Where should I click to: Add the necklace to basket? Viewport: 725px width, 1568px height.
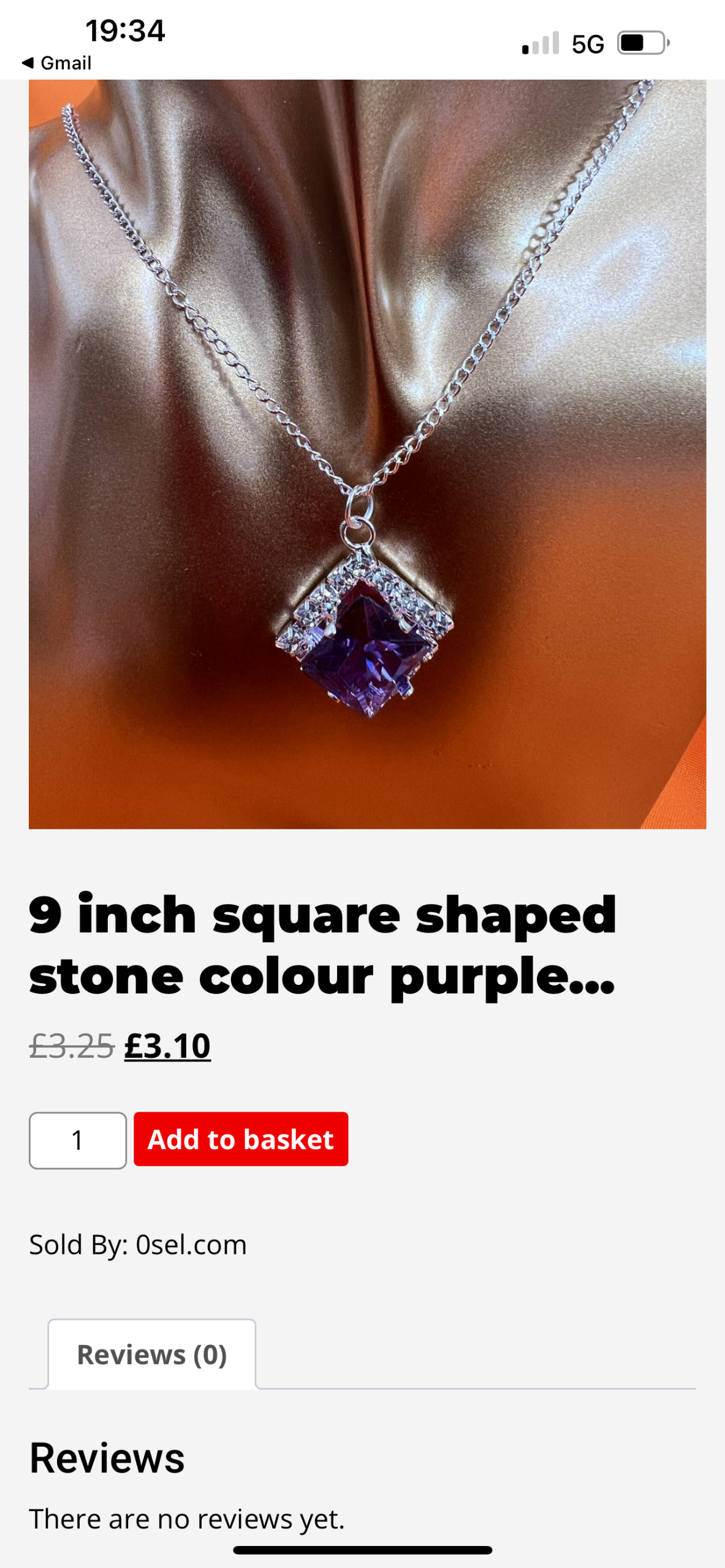coord(241,1139)
